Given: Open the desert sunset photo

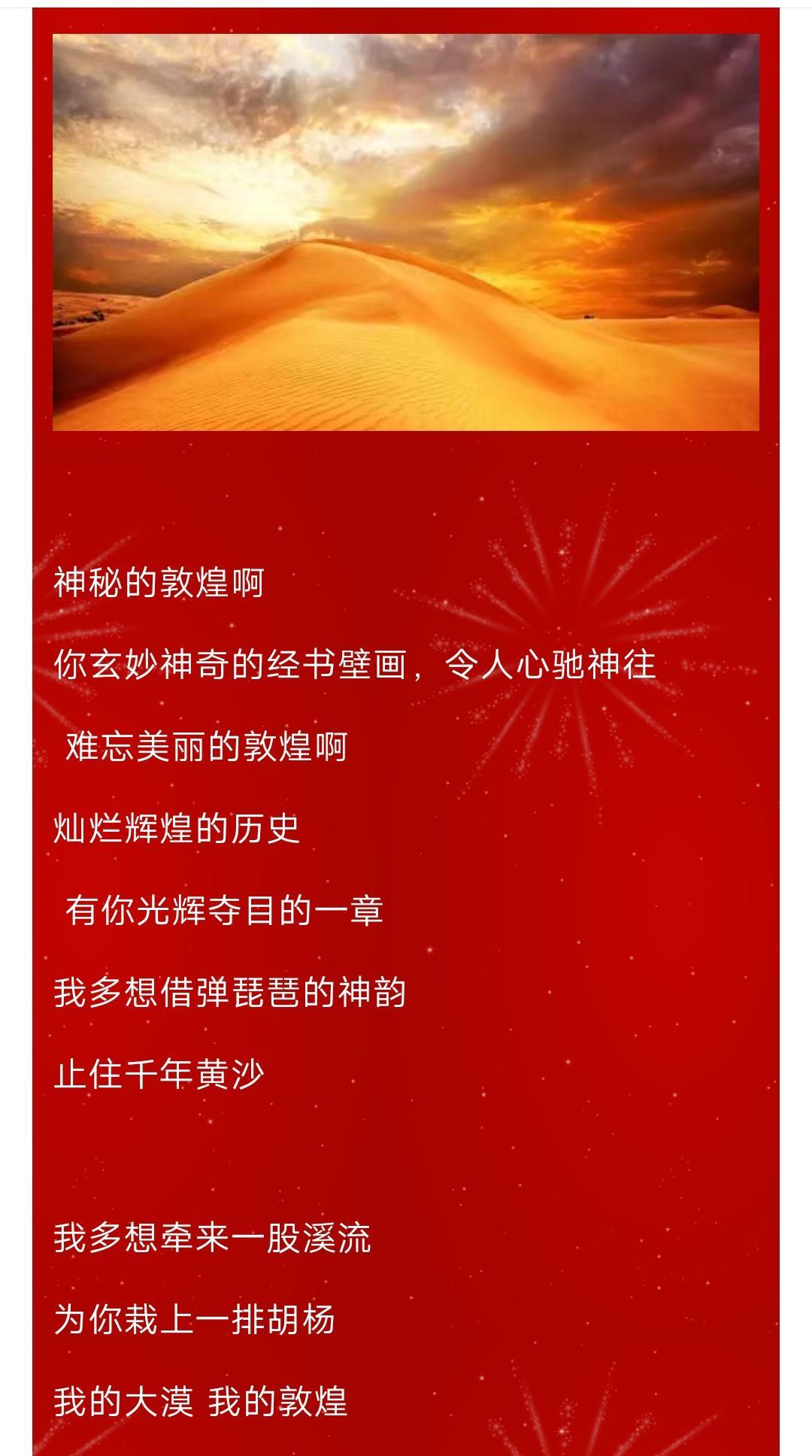Looking at the screenshot, I should click(x=406, y=232).
